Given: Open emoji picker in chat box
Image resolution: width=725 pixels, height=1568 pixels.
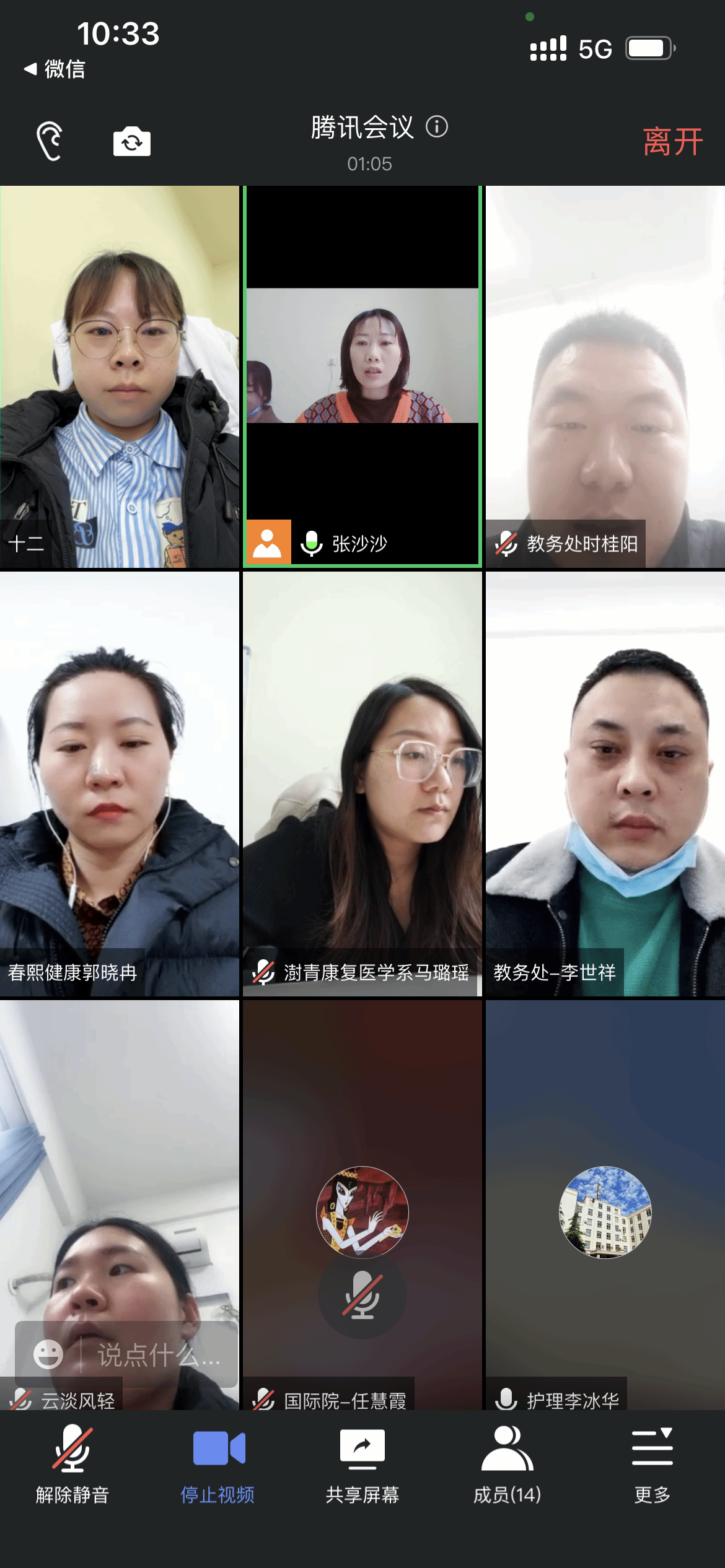Looking at the screenshot, I should click(x=48, y=1354).
